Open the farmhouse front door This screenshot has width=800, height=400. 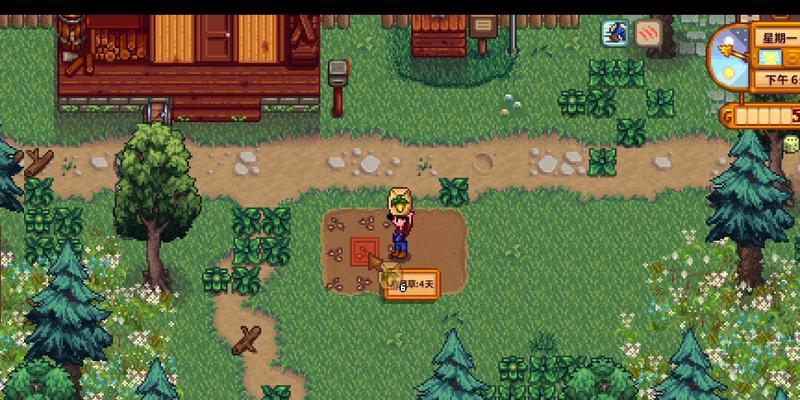click(214, 40)
